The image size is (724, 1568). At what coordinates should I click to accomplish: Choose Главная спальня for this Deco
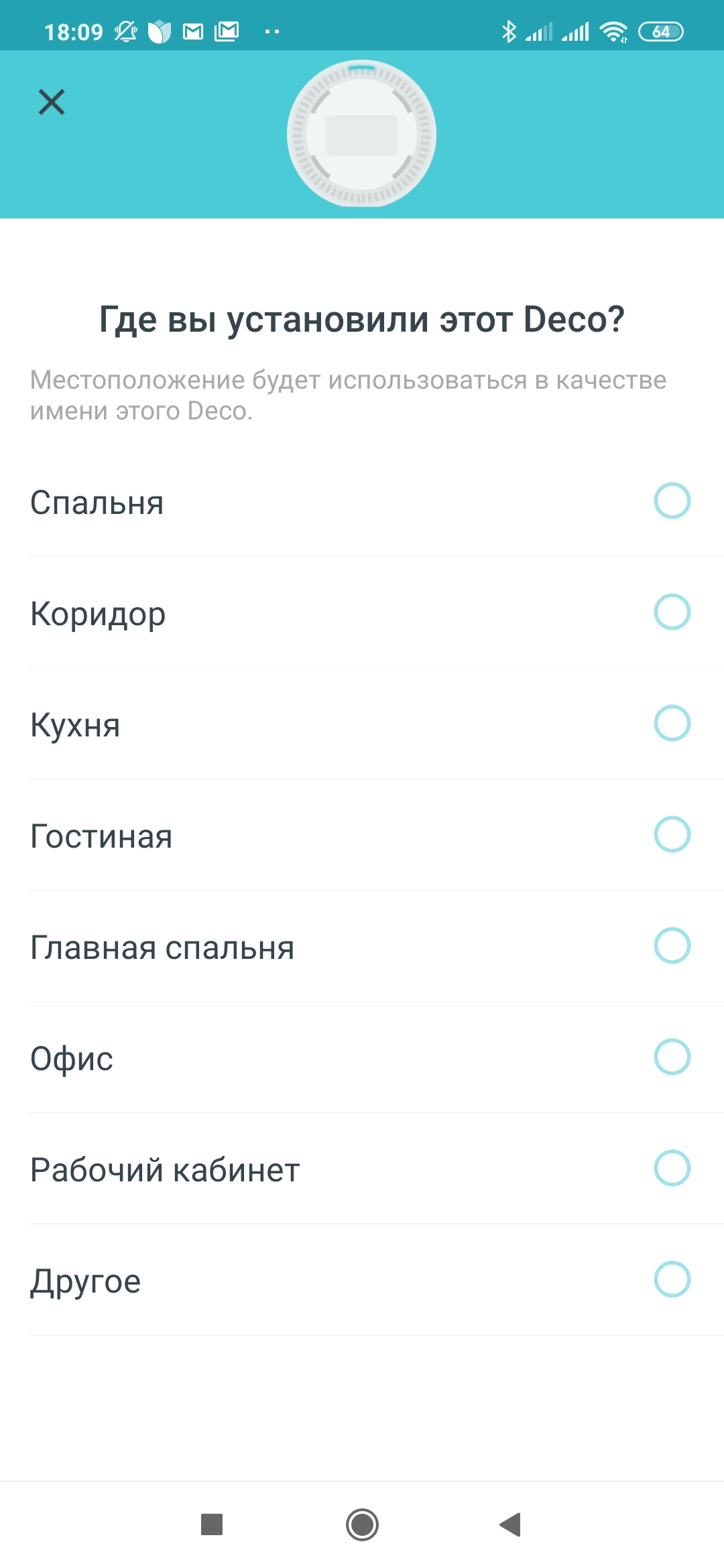[672, 945]
